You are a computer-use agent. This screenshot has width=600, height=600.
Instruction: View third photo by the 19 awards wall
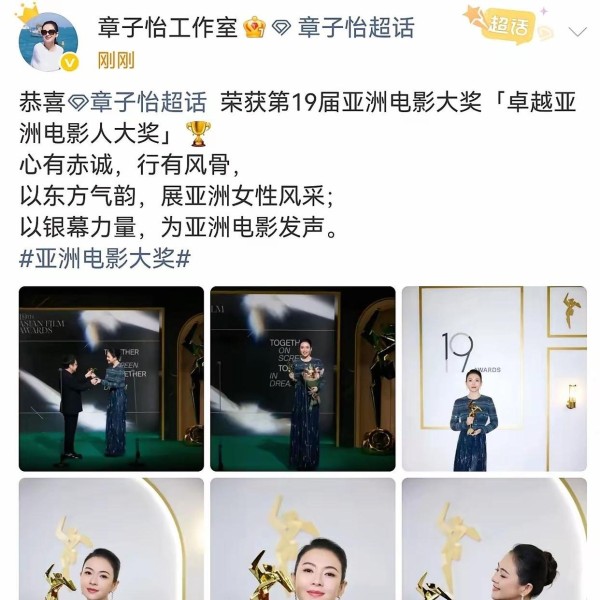click(493, 378)
